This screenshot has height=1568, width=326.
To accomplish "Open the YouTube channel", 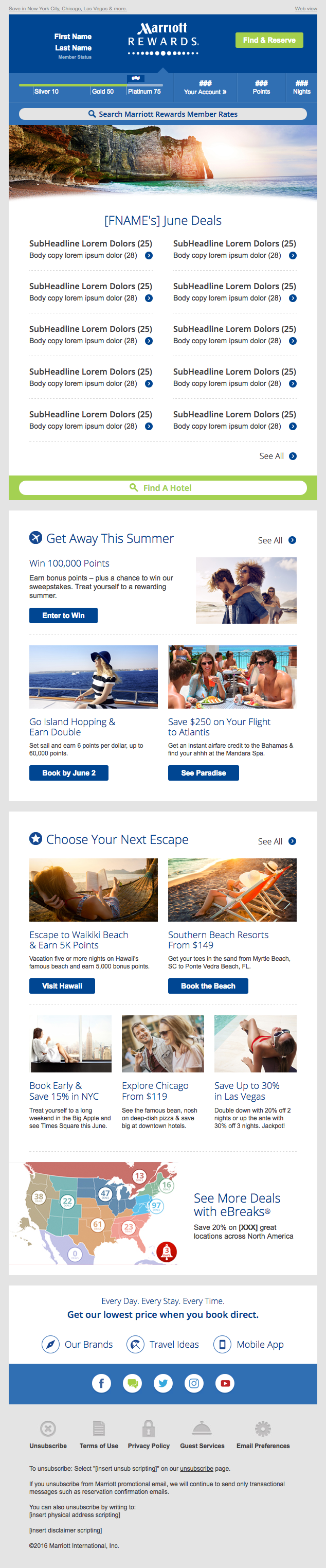I will 225,1384.
